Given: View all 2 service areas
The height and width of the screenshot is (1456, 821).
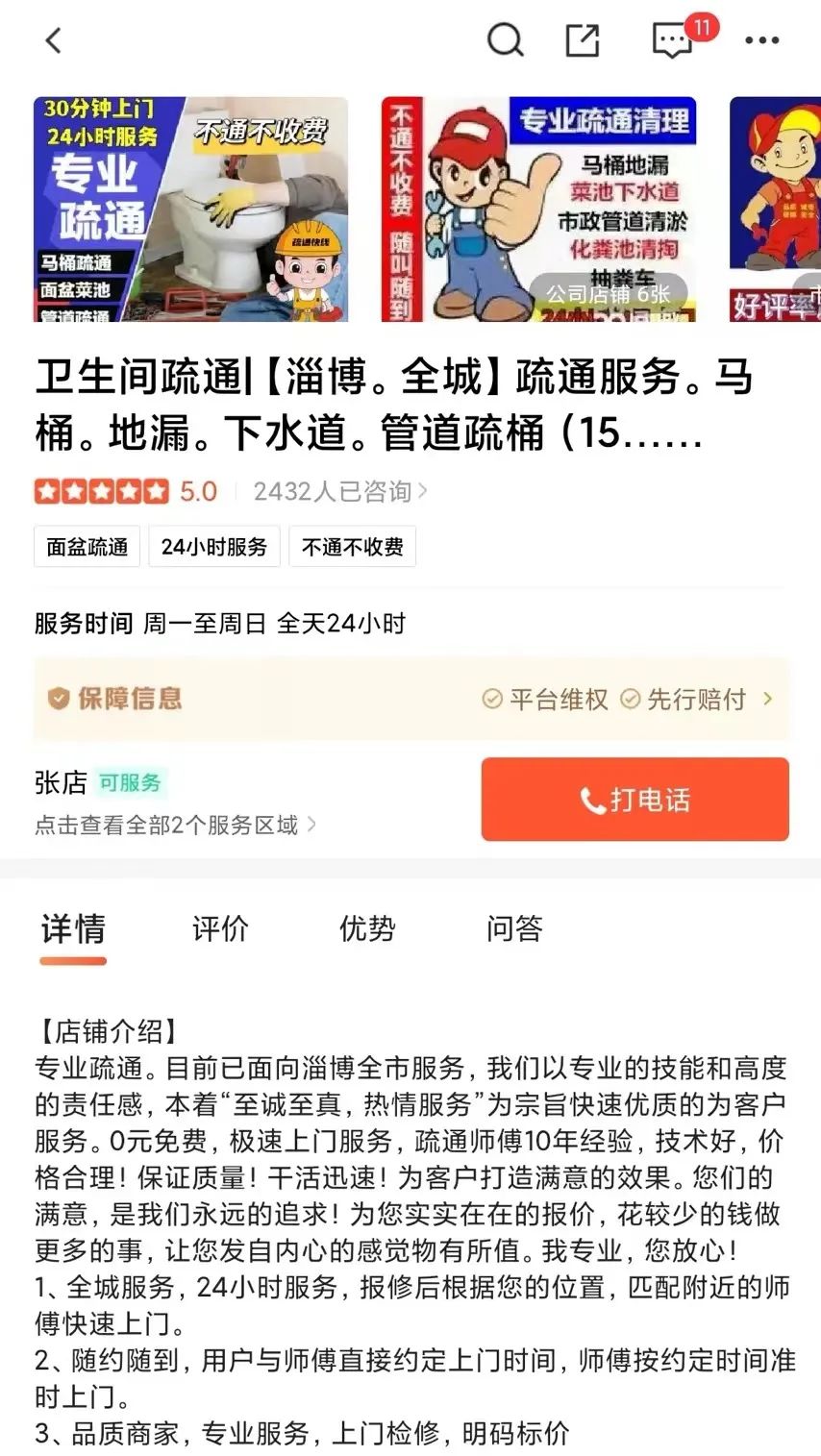Looking at the screenshot, I should click(175, 825).
